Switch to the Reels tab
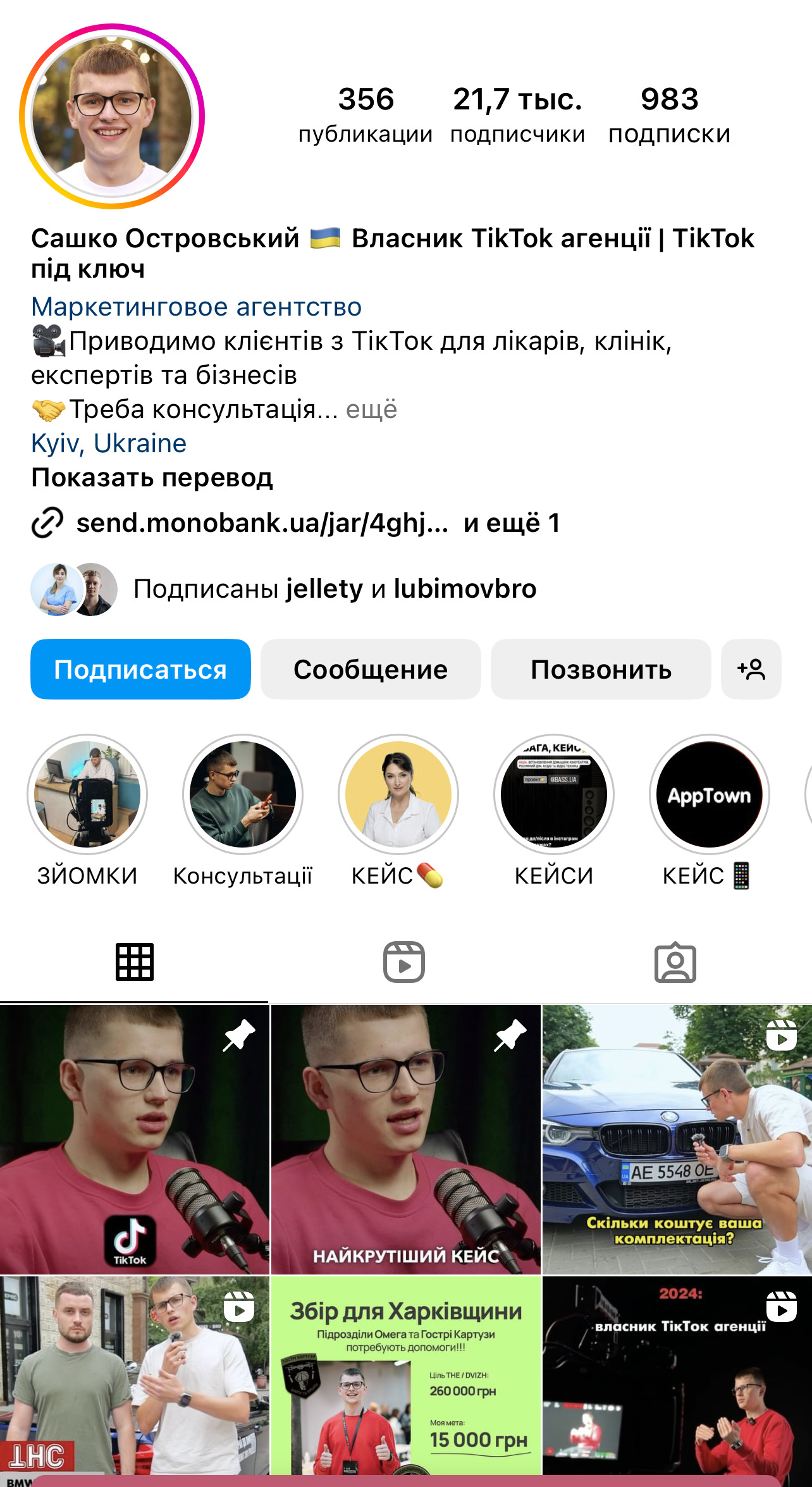This screenshot has width=812, height=1487. (x=404, y=963)
